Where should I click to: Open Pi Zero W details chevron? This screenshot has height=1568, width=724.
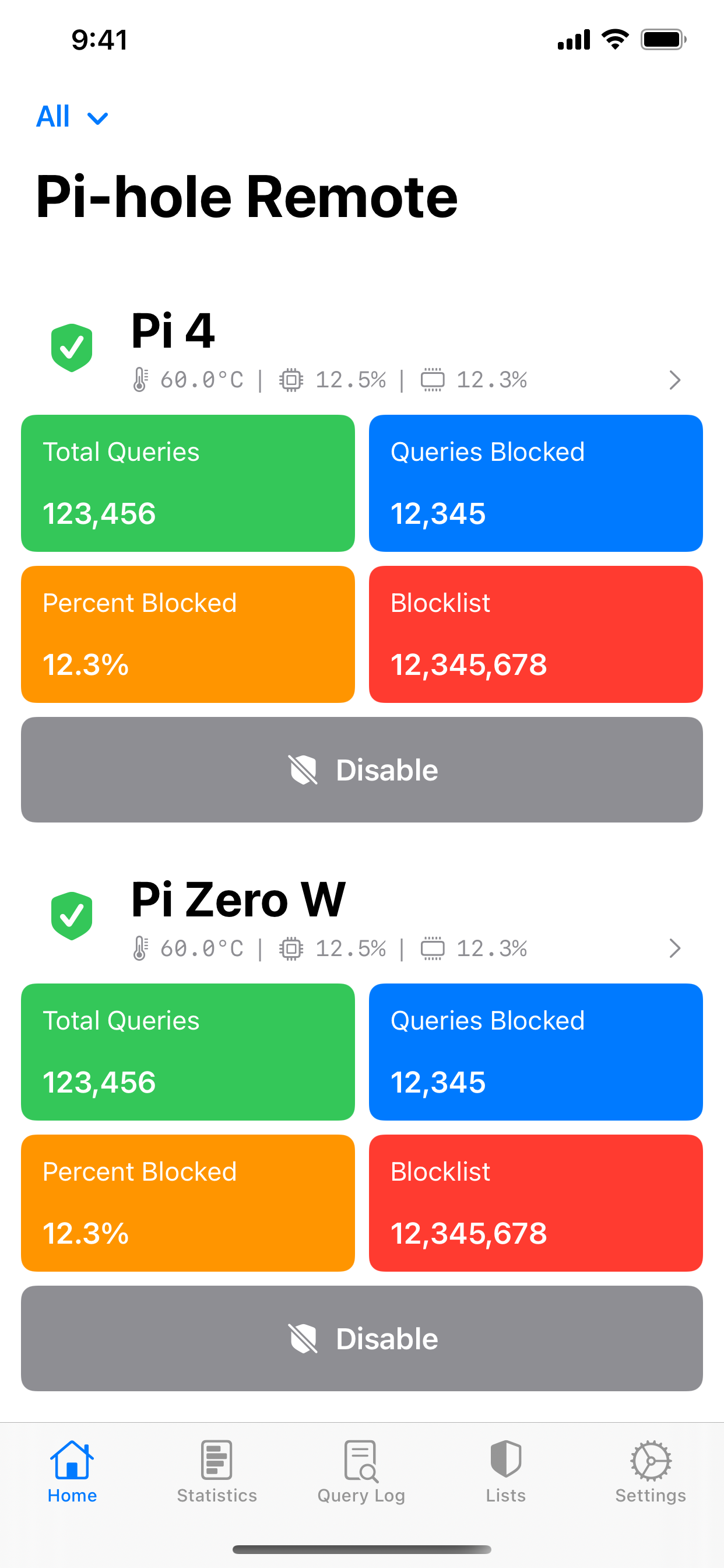(x=674, y=949)
